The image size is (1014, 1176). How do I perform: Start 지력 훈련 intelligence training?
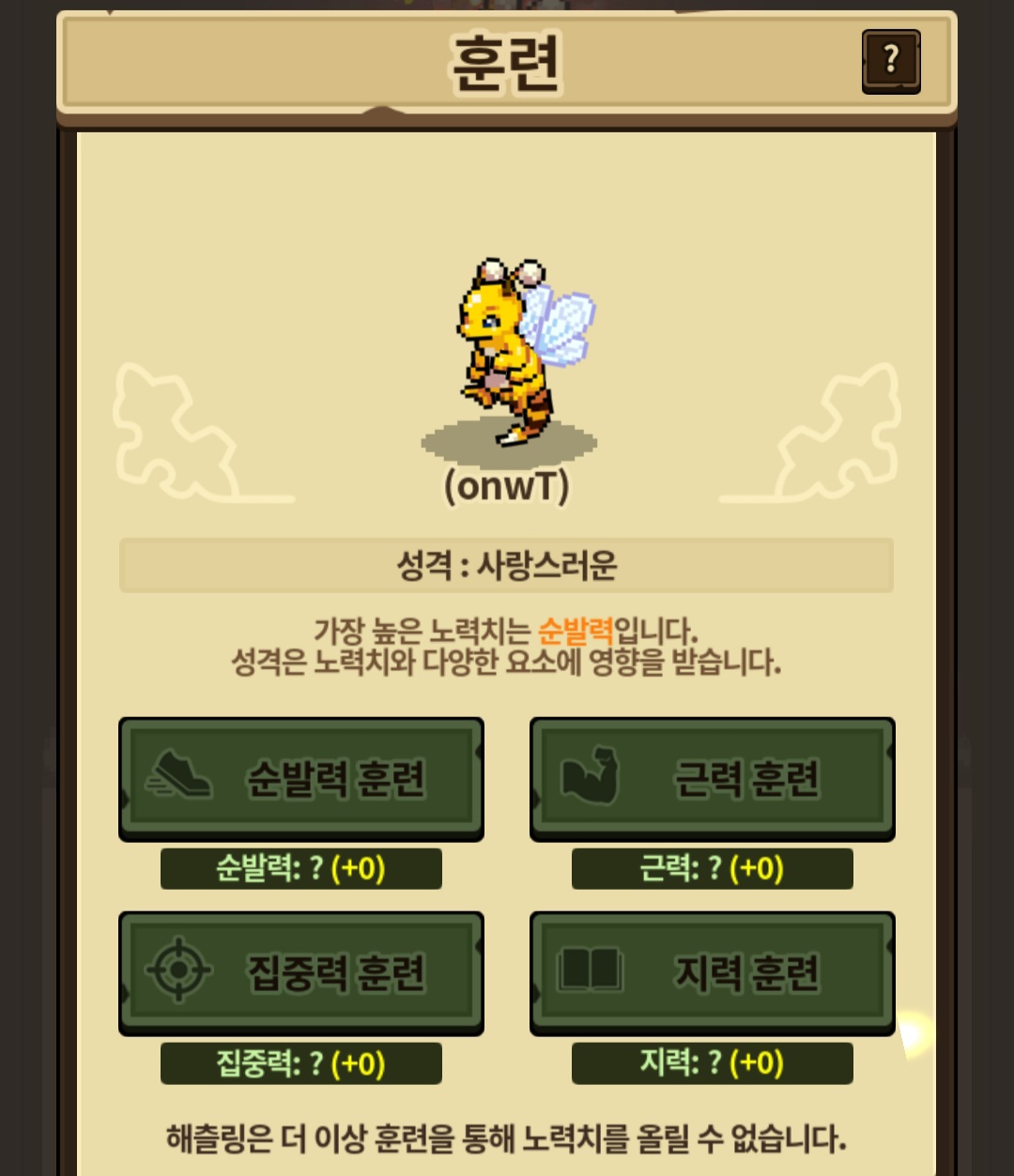[x=712, y=972]
